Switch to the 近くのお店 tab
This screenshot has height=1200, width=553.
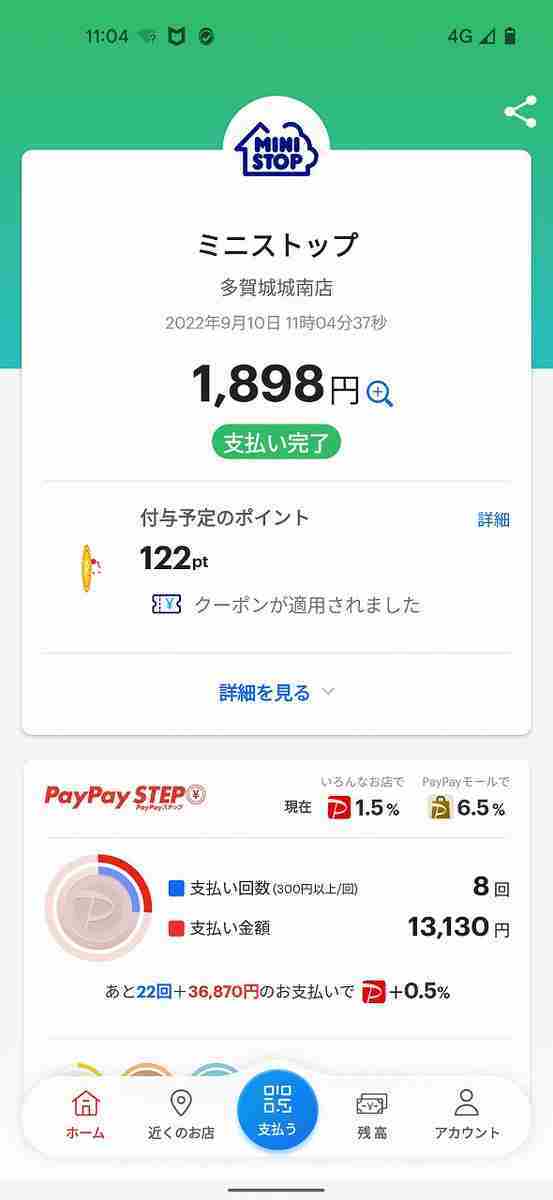tap(181, 1114)
